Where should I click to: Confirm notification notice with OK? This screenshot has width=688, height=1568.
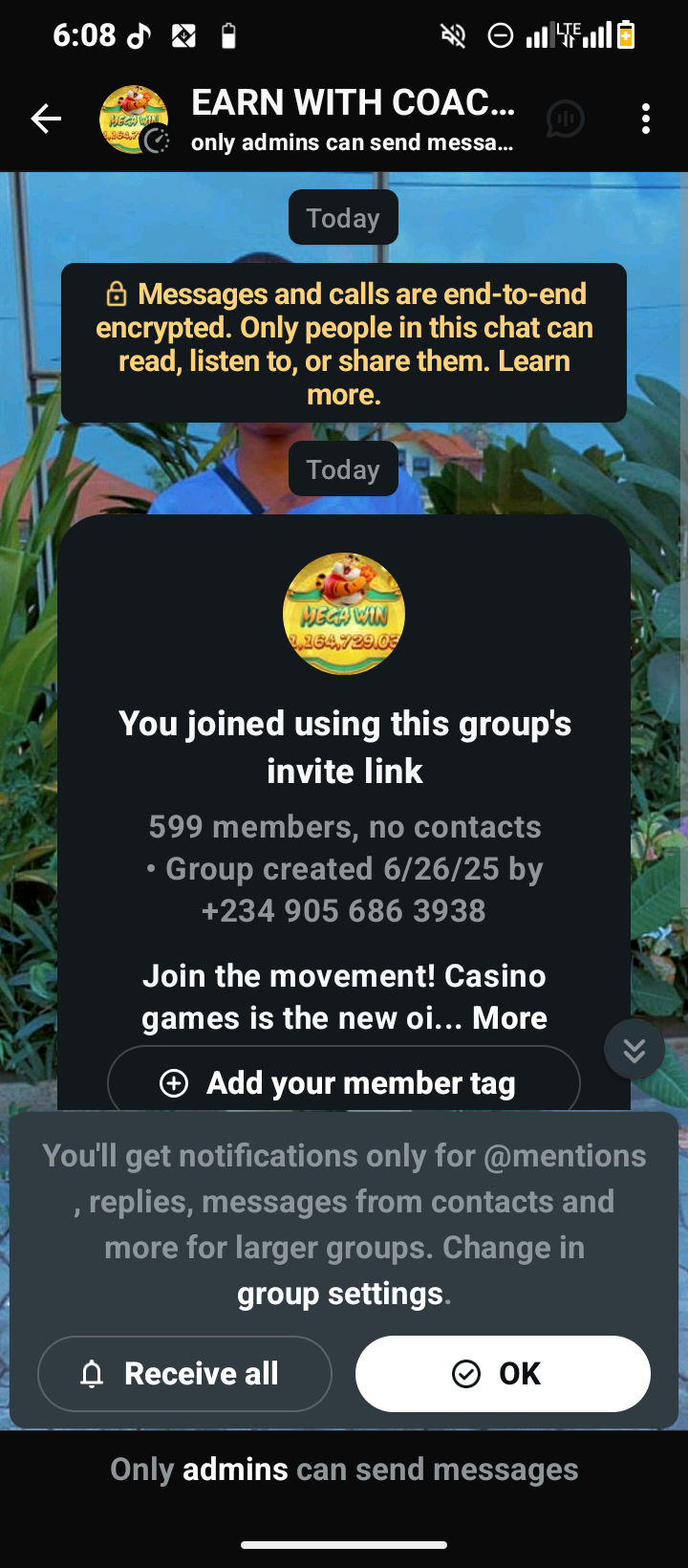coord(503,1374)
